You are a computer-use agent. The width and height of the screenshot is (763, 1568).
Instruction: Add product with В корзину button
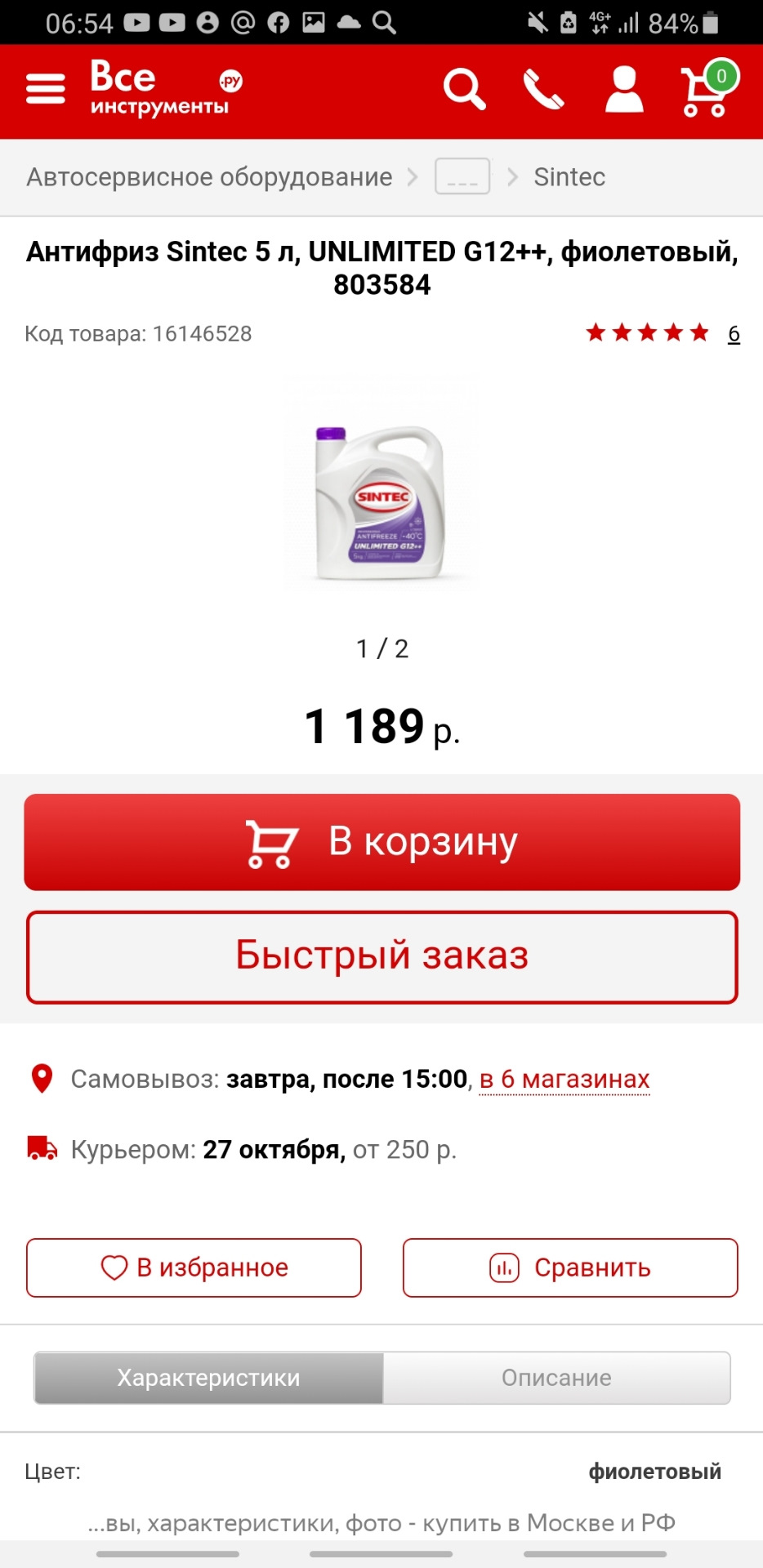click(381, 842)
